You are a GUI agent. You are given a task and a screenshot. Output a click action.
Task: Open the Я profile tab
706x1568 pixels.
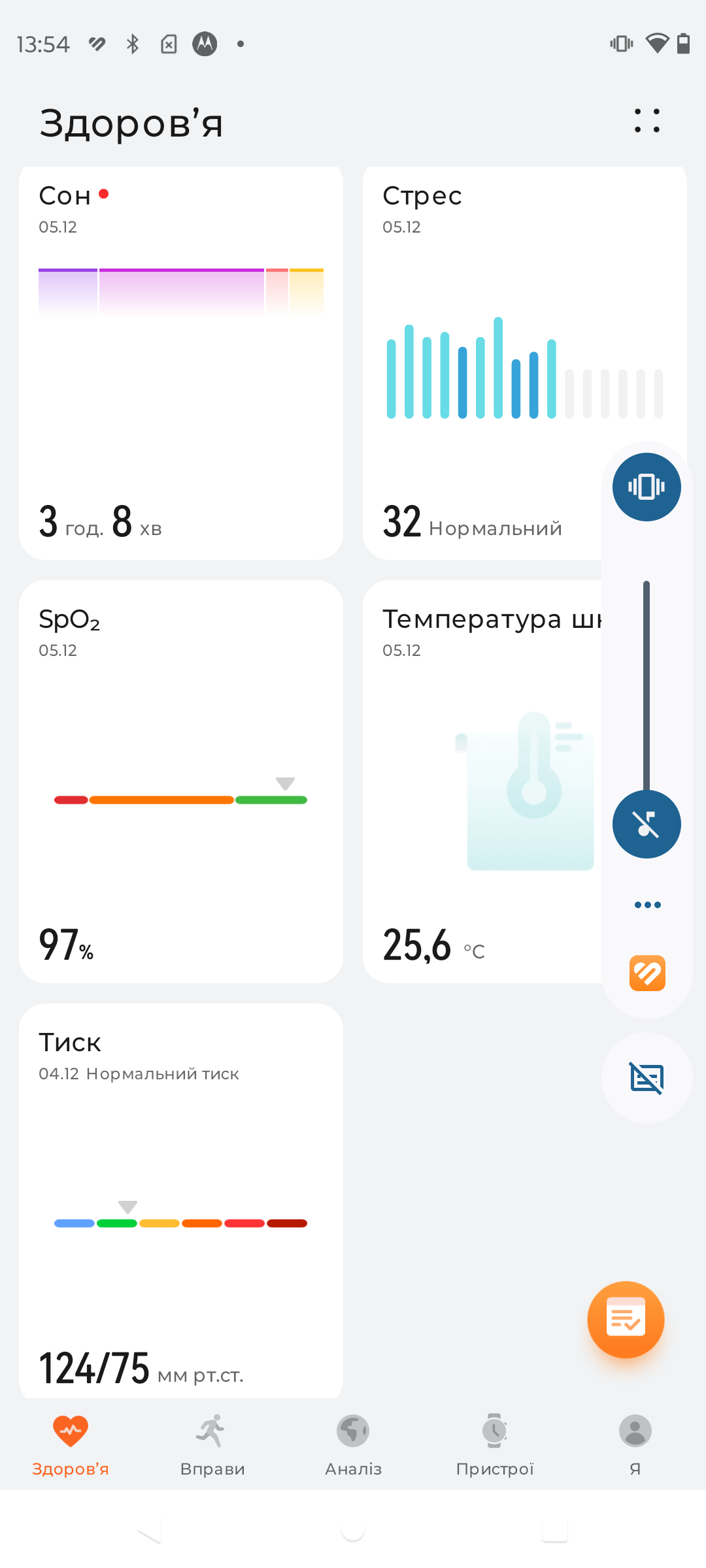635,1445
